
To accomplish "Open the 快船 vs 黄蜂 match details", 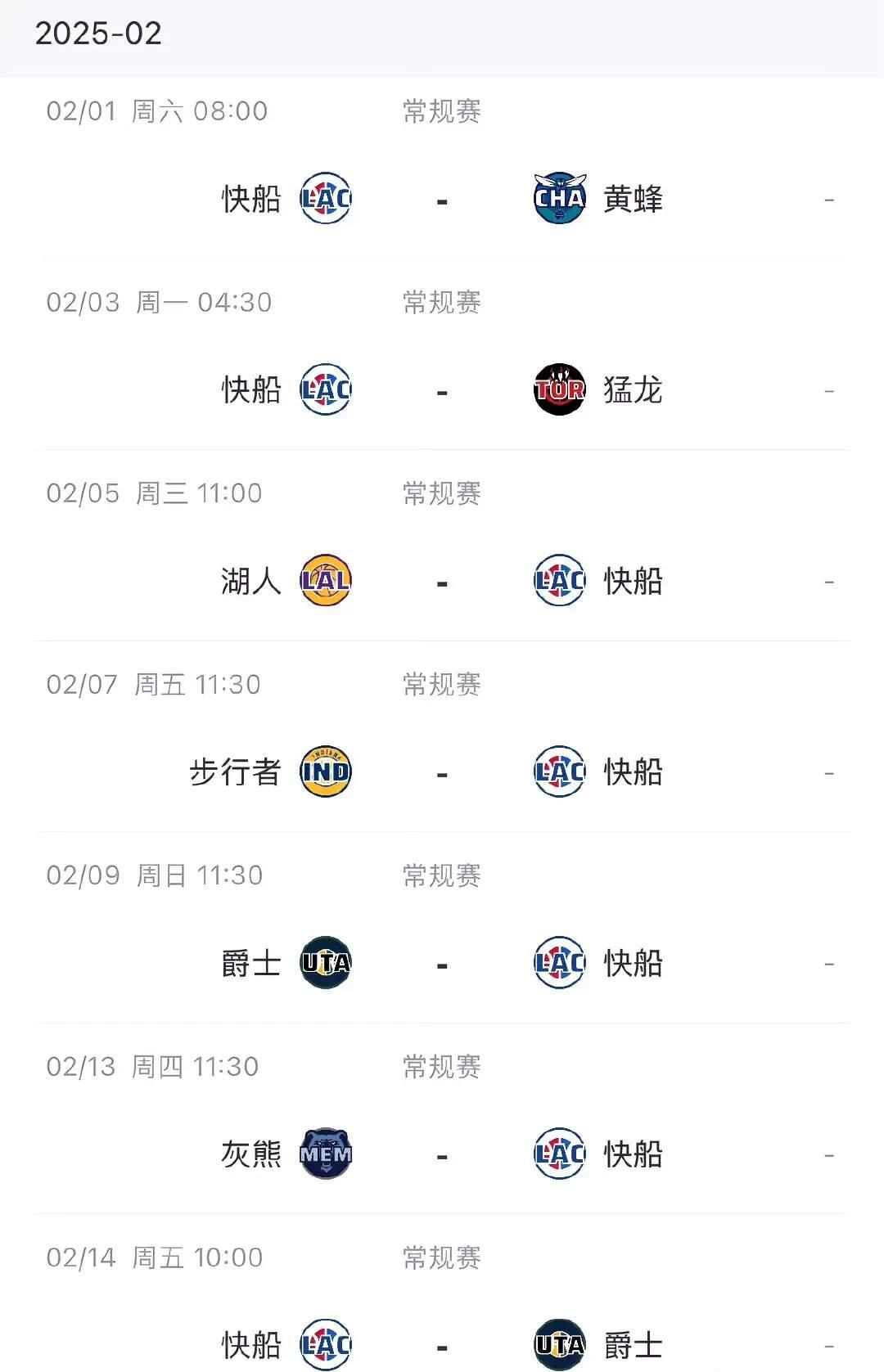I will [x=442, y=197].
